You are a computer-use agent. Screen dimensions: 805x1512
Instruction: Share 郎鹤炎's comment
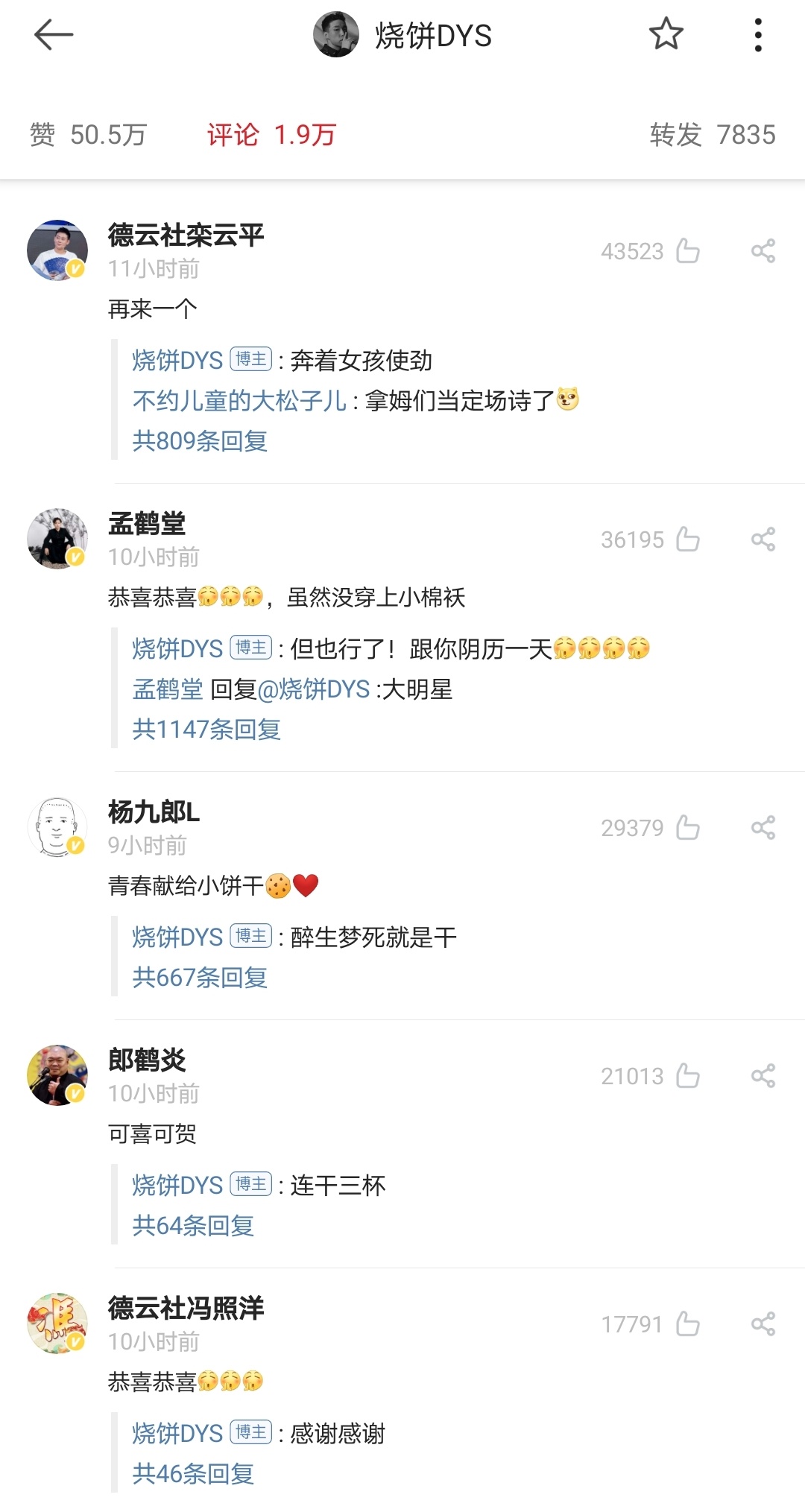[764, 1075]
